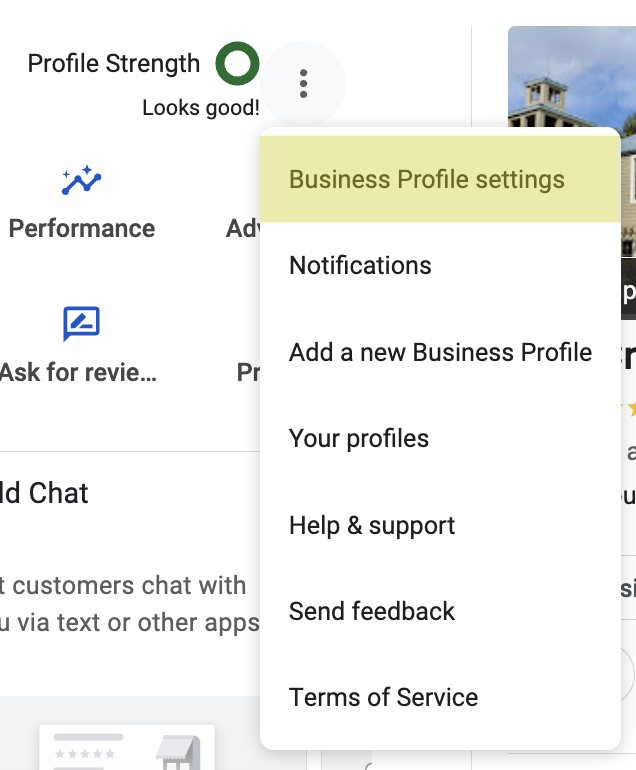Check the Profile Strength indicator
Image resolution: width=636 pixels, height=770 pixels.
(237, 65)
